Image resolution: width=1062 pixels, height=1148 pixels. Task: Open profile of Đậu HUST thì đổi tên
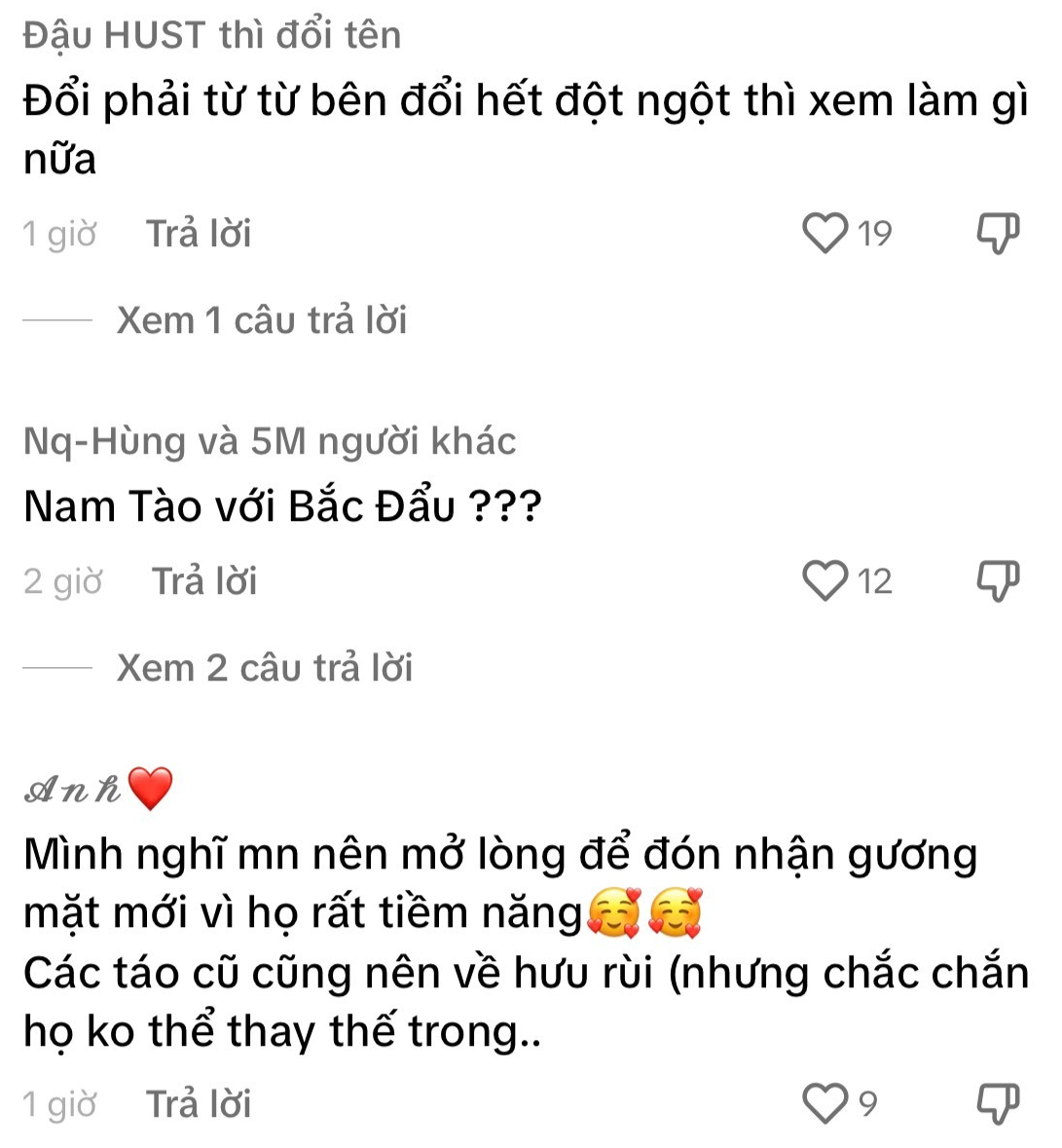click(212, 36)
